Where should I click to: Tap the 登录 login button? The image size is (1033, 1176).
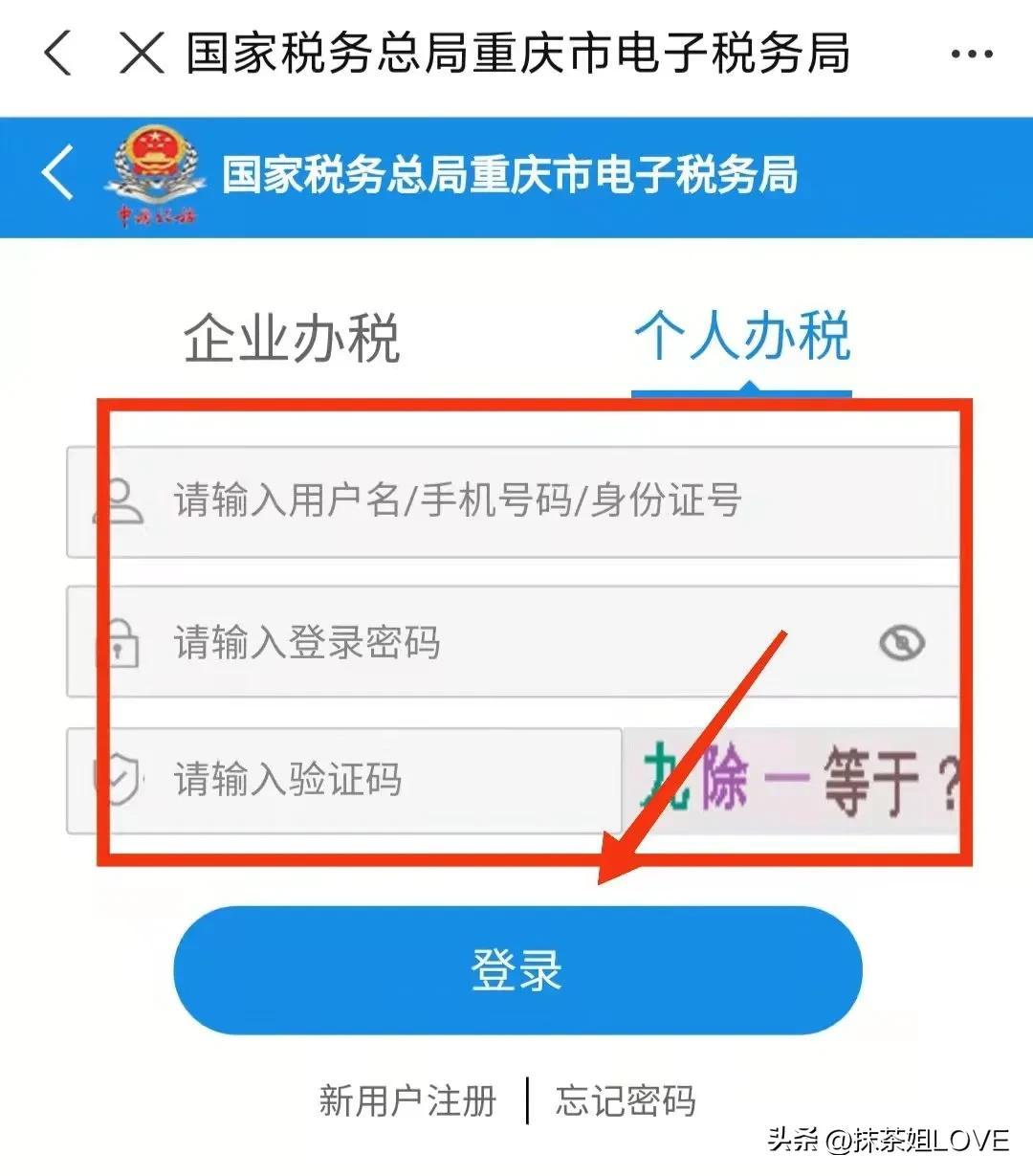click(x=516, y=969)
